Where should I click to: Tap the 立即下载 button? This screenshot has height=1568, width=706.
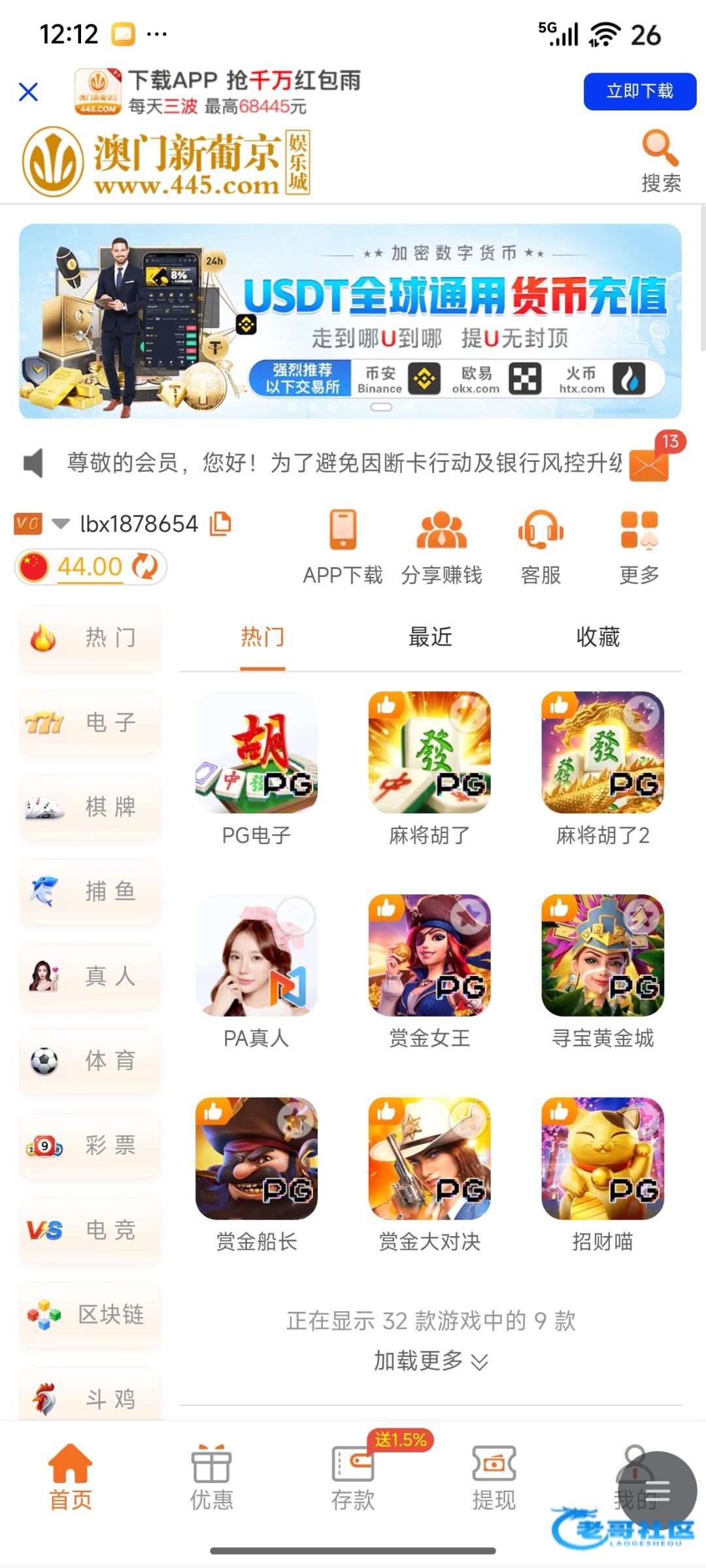639,91
